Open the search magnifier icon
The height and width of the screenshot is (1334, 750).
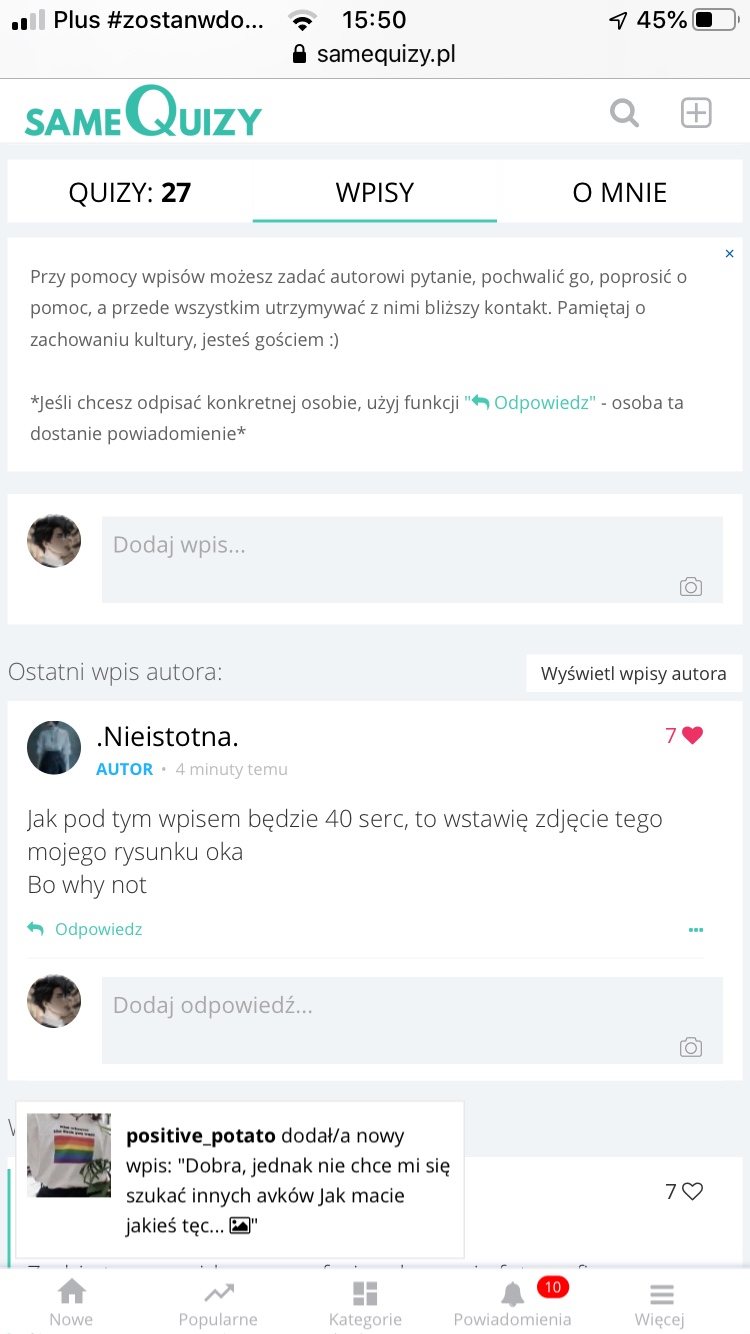(x=624, y=113)
